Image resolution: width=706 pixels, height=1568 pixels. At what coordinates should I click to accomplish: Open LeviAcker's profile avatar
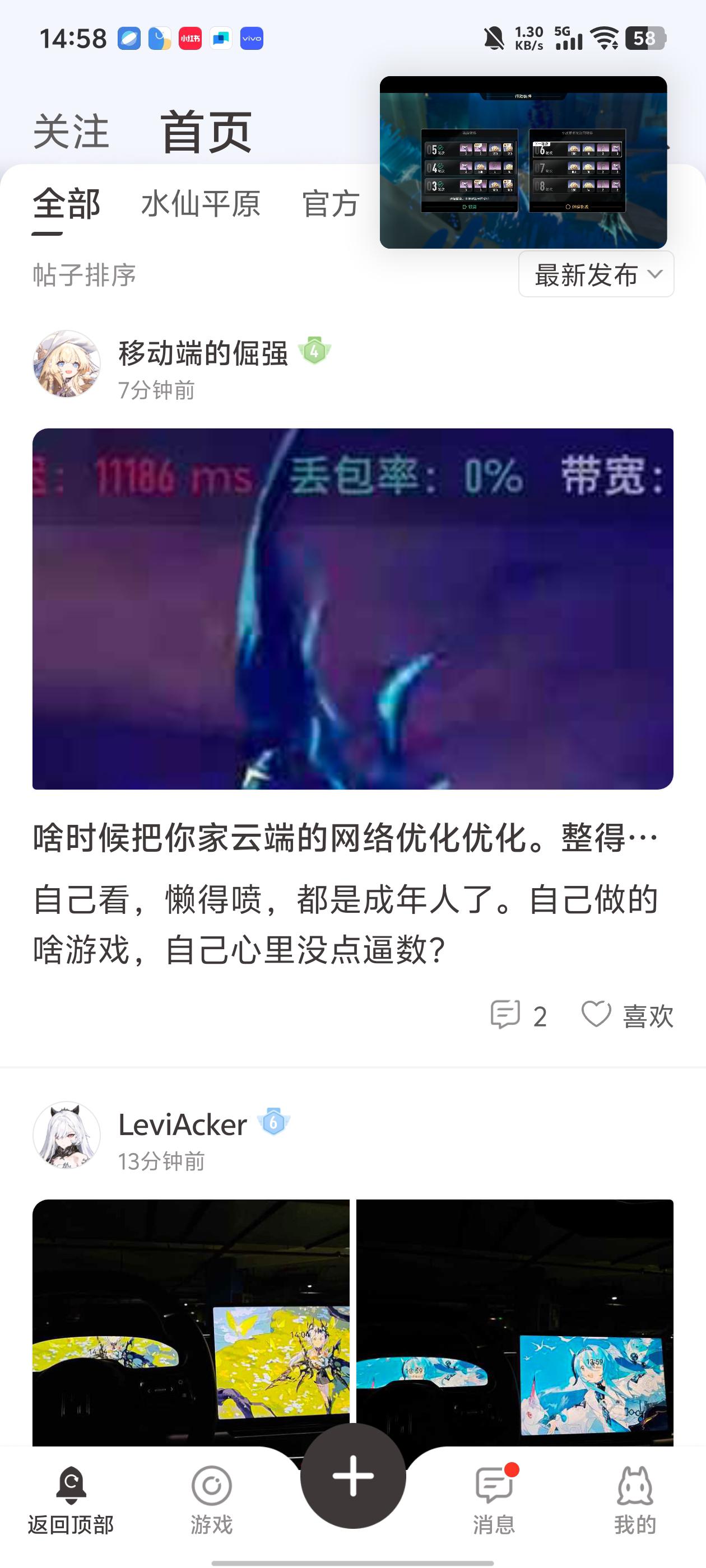point(66,1135)
